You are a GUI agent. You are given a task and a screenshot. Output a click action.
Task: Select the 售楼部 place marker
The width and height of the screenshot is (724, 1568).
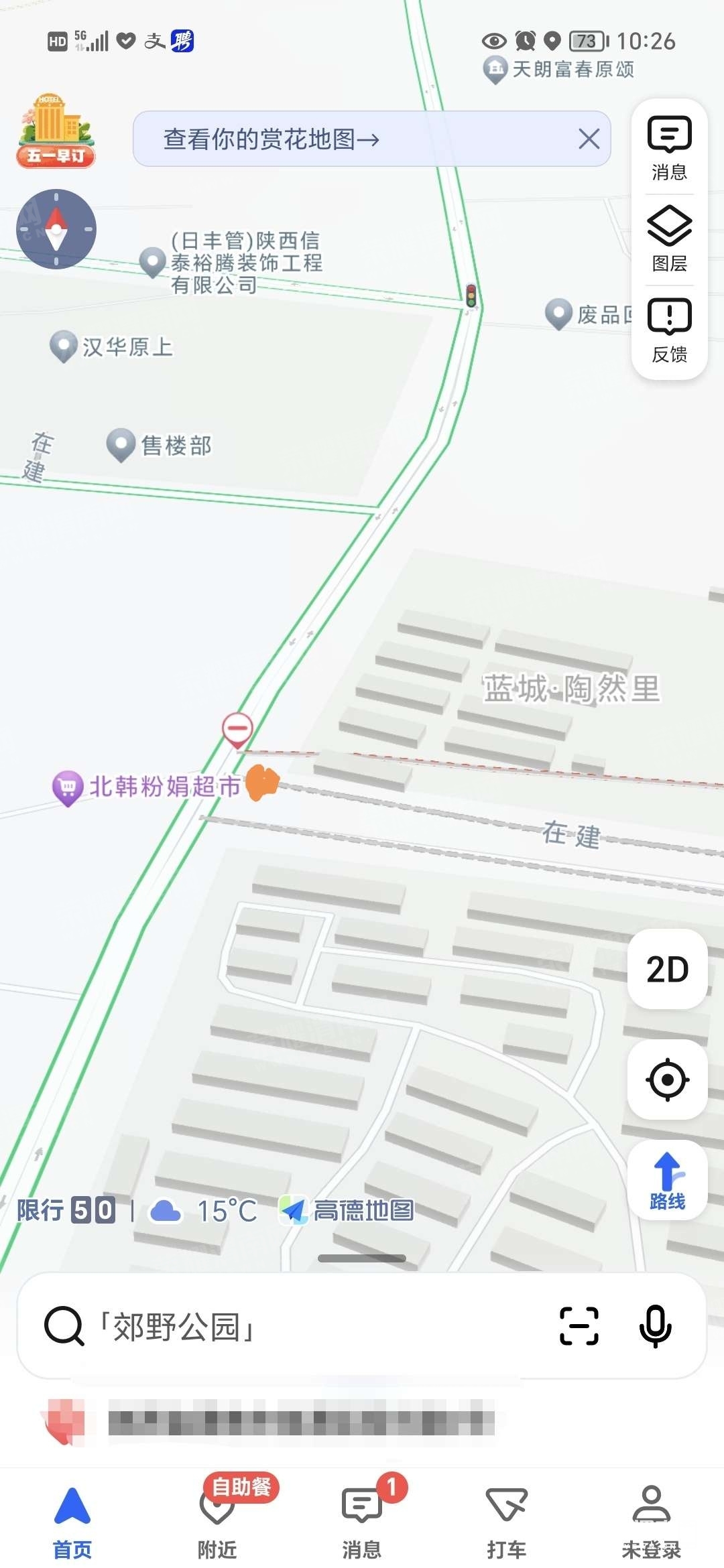[x=121, y=444]
